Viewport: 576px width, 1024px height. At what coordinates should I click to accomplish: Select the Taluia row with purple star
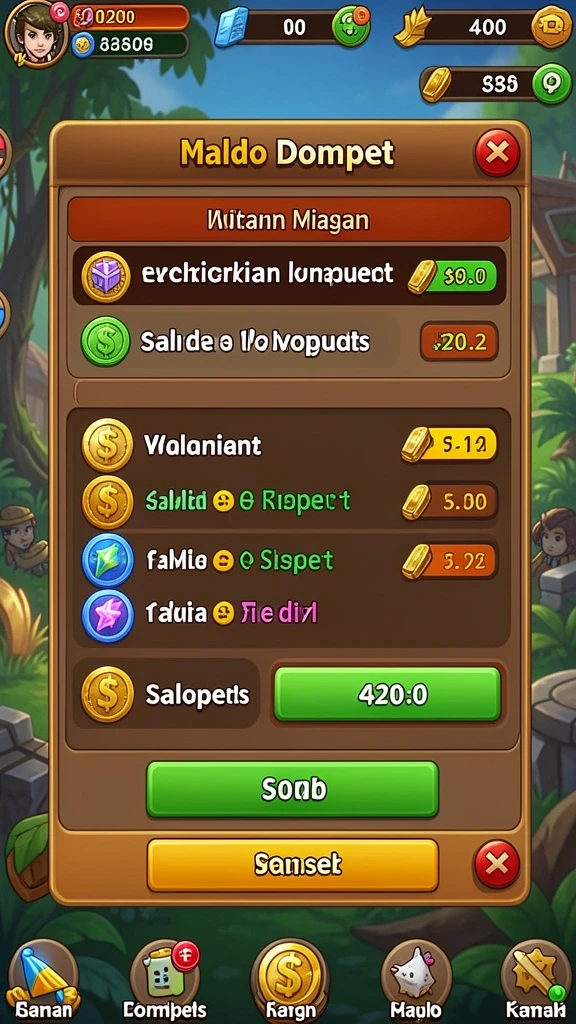pos(289,614)
